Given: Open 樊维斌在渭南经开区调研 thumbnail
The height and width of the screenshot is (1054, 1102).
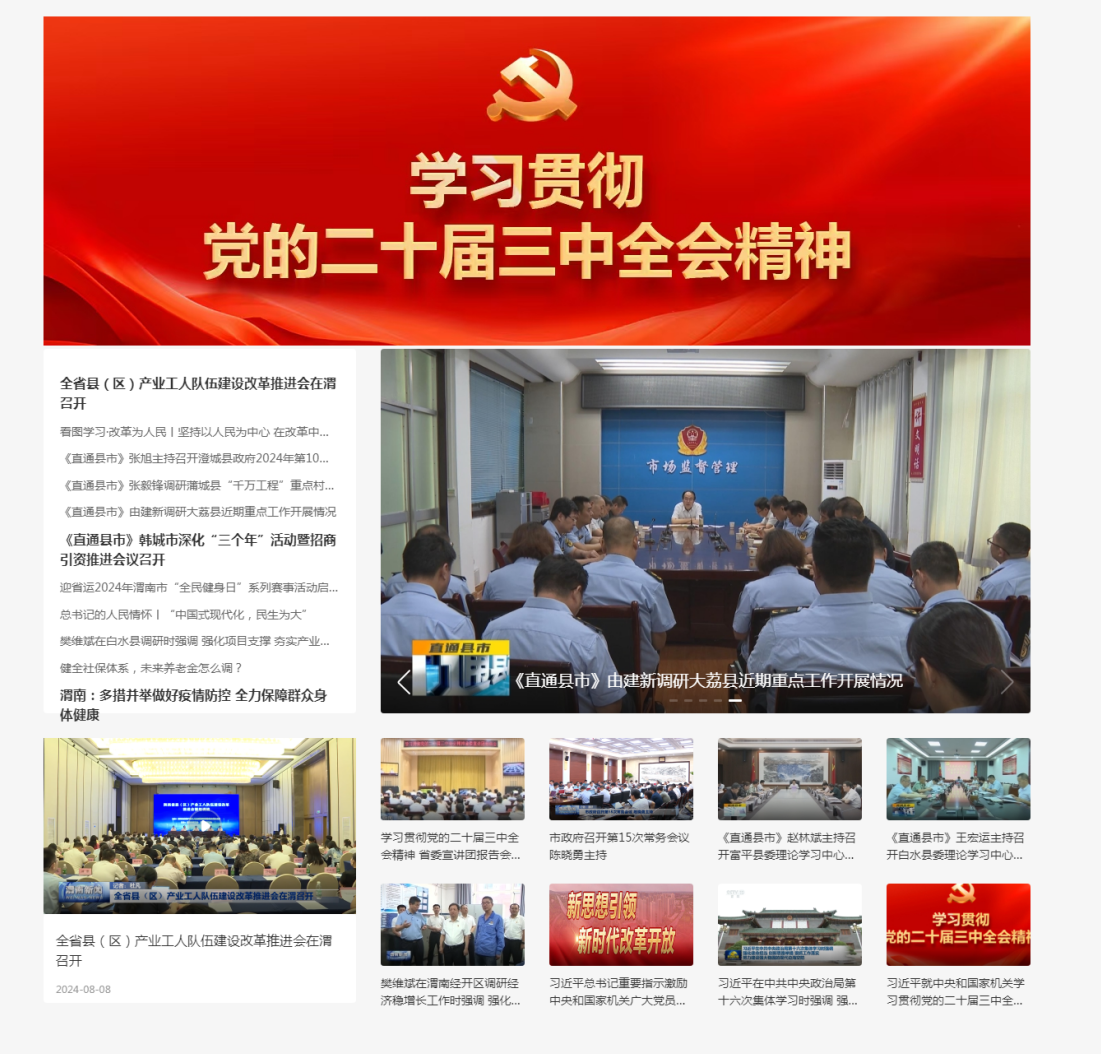Looking at the screenshot, I should pyautogui.click(x=452, y=924).
